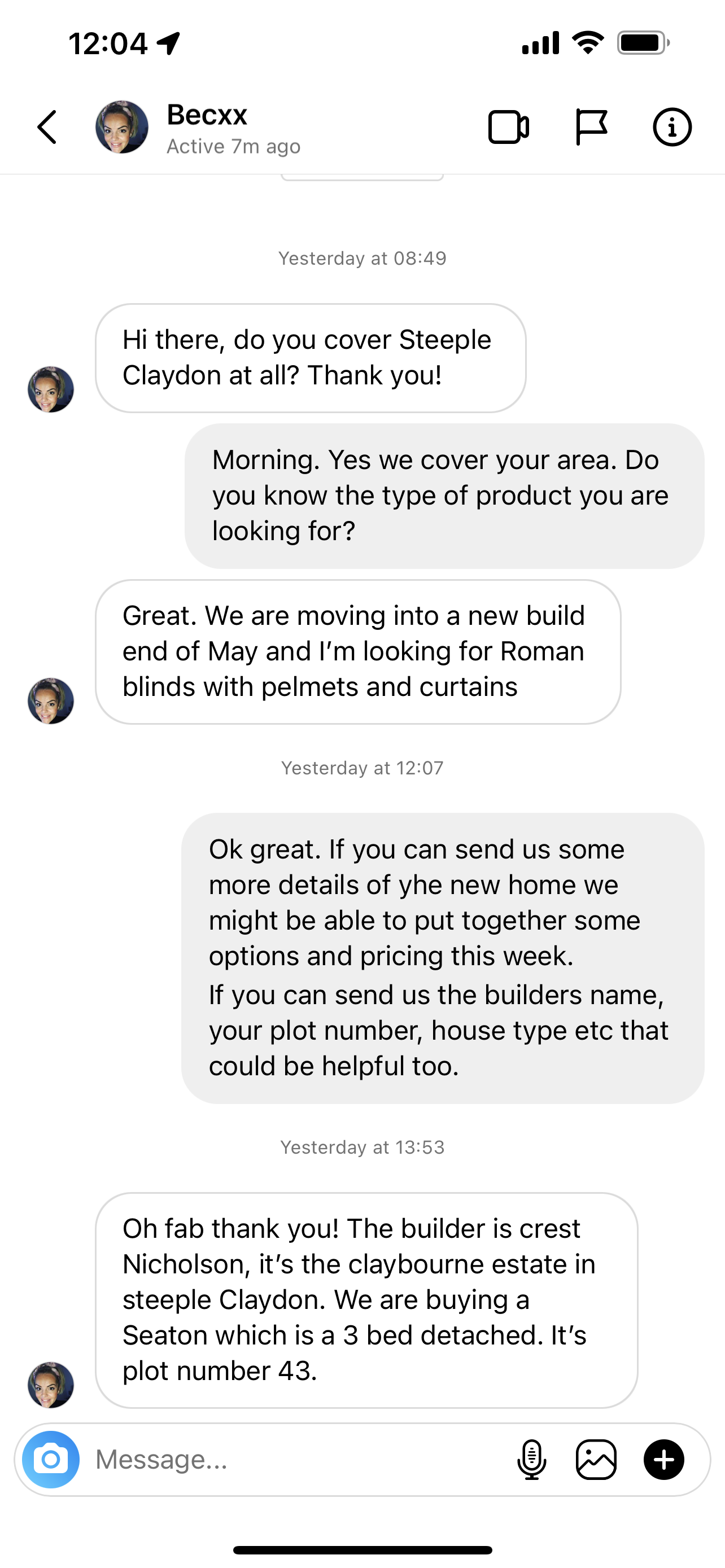This screenshot has width=725, height=1568.
Task: Open the camera to send a photo
Action: (51, 1459)
